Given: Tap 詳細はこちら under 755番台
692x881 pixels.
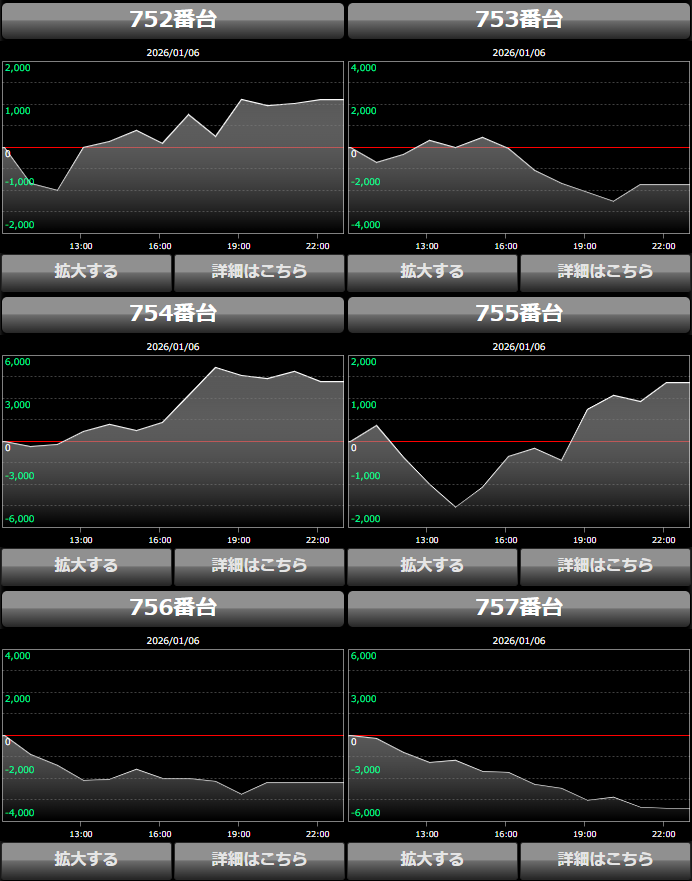Looking at the screenshot, I should [x=605, y=566].
